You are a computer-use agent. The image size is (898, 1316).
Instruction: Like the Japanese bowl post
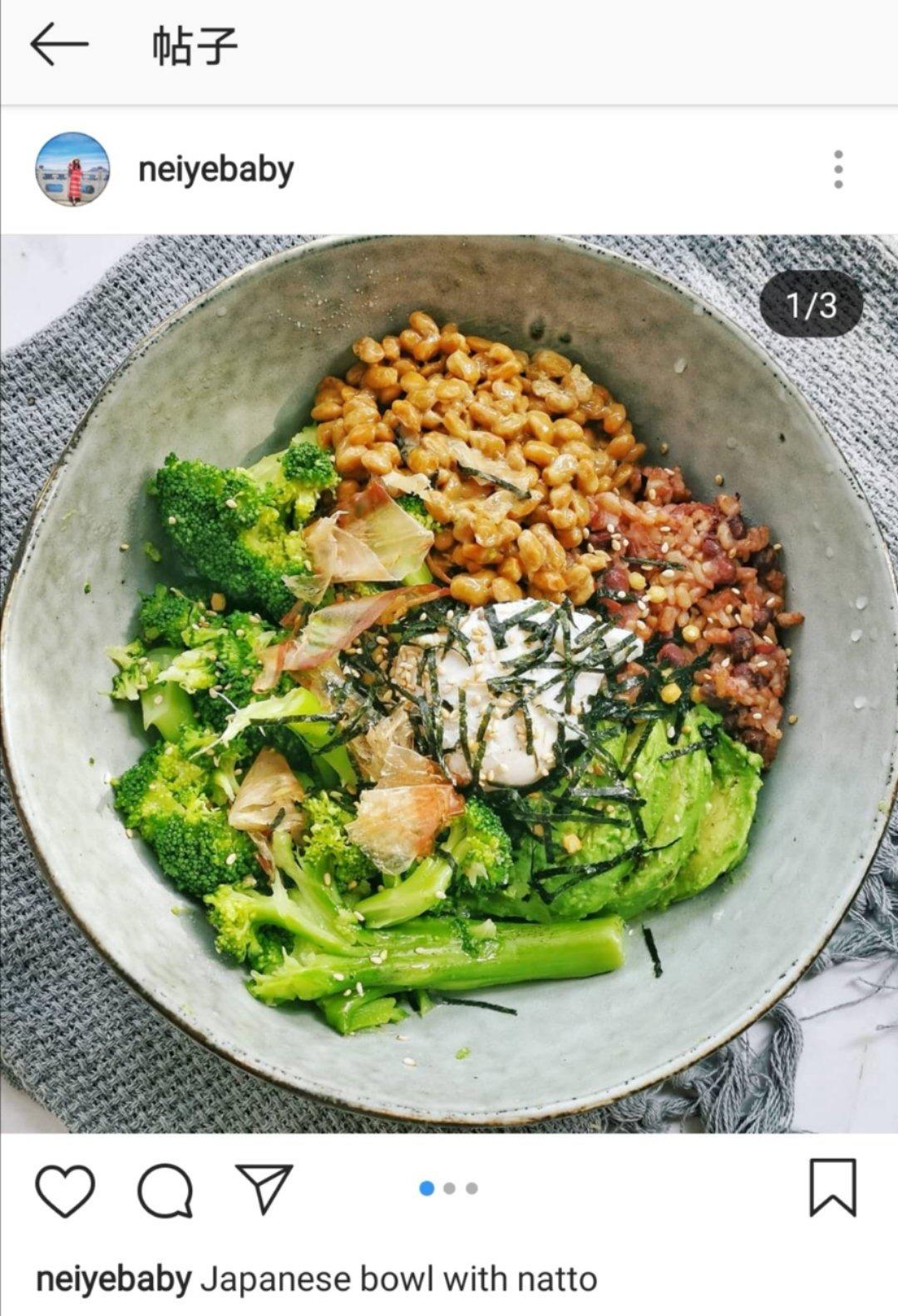point(65,1190)
